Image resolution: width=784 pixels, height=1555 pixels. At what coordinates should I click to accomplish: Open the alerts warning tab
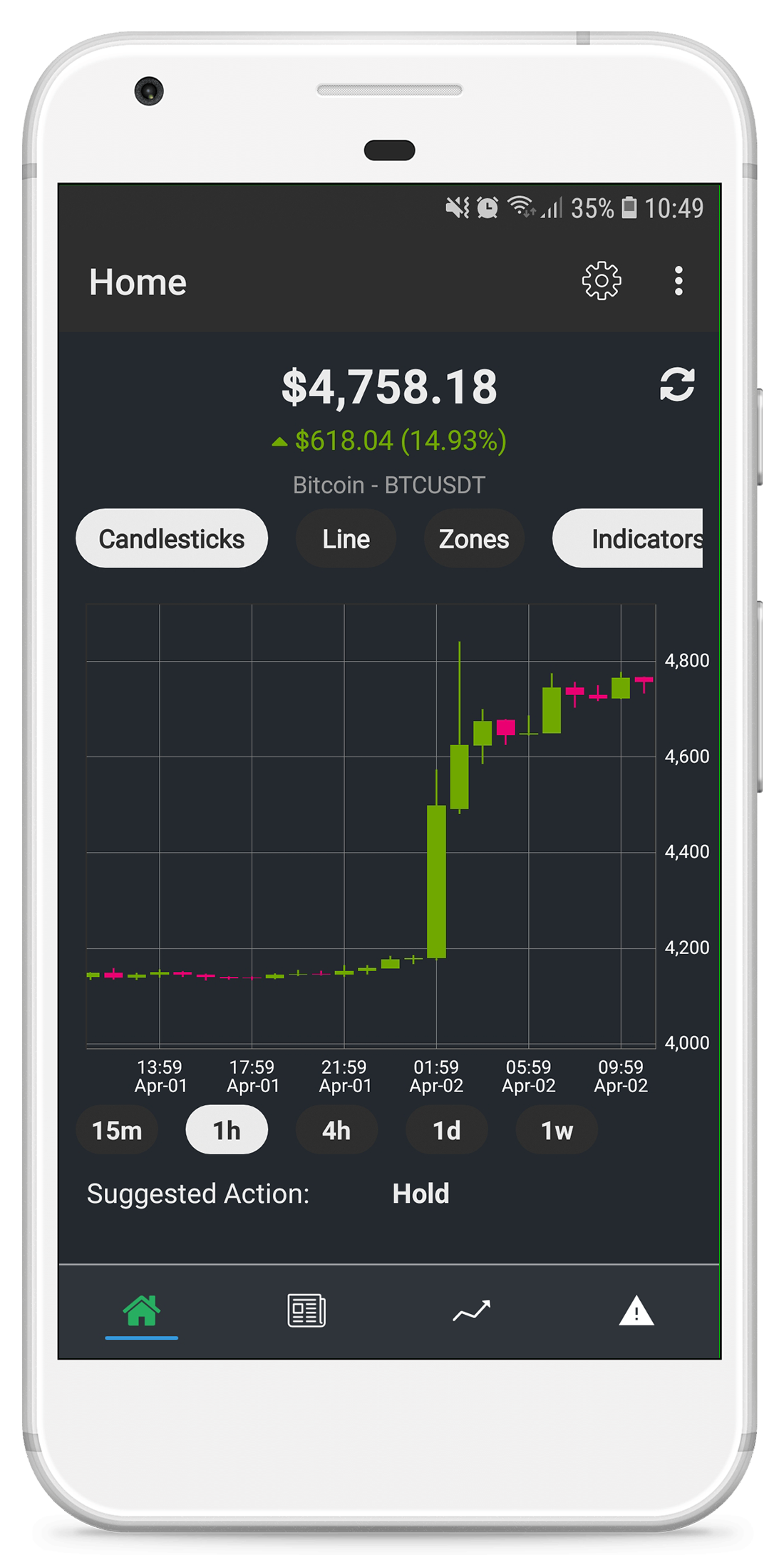[x=636, y=1311]
